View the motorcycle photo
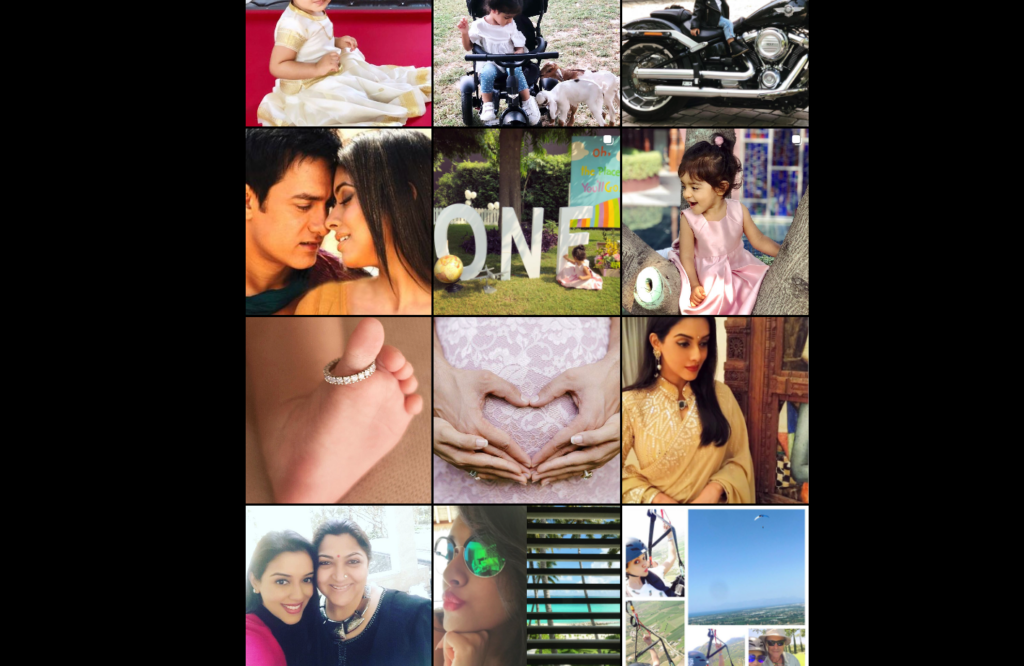The image size is (1024, 666). pyautogui.click(x=714, y=62)
